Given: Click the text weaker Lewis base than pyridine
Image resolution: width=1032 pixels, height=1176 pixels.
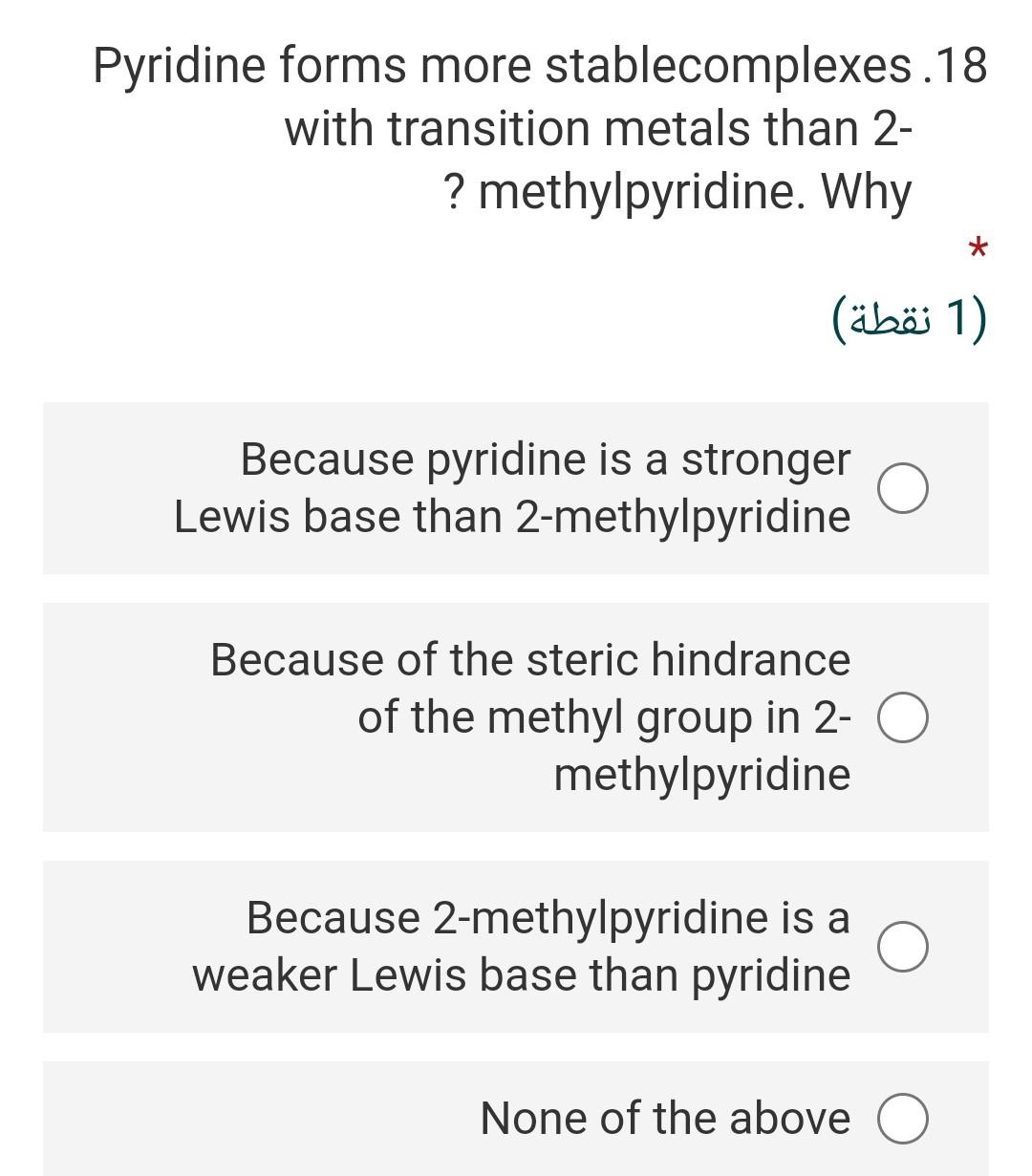Looking at the screenshot, I should point(521,974).
